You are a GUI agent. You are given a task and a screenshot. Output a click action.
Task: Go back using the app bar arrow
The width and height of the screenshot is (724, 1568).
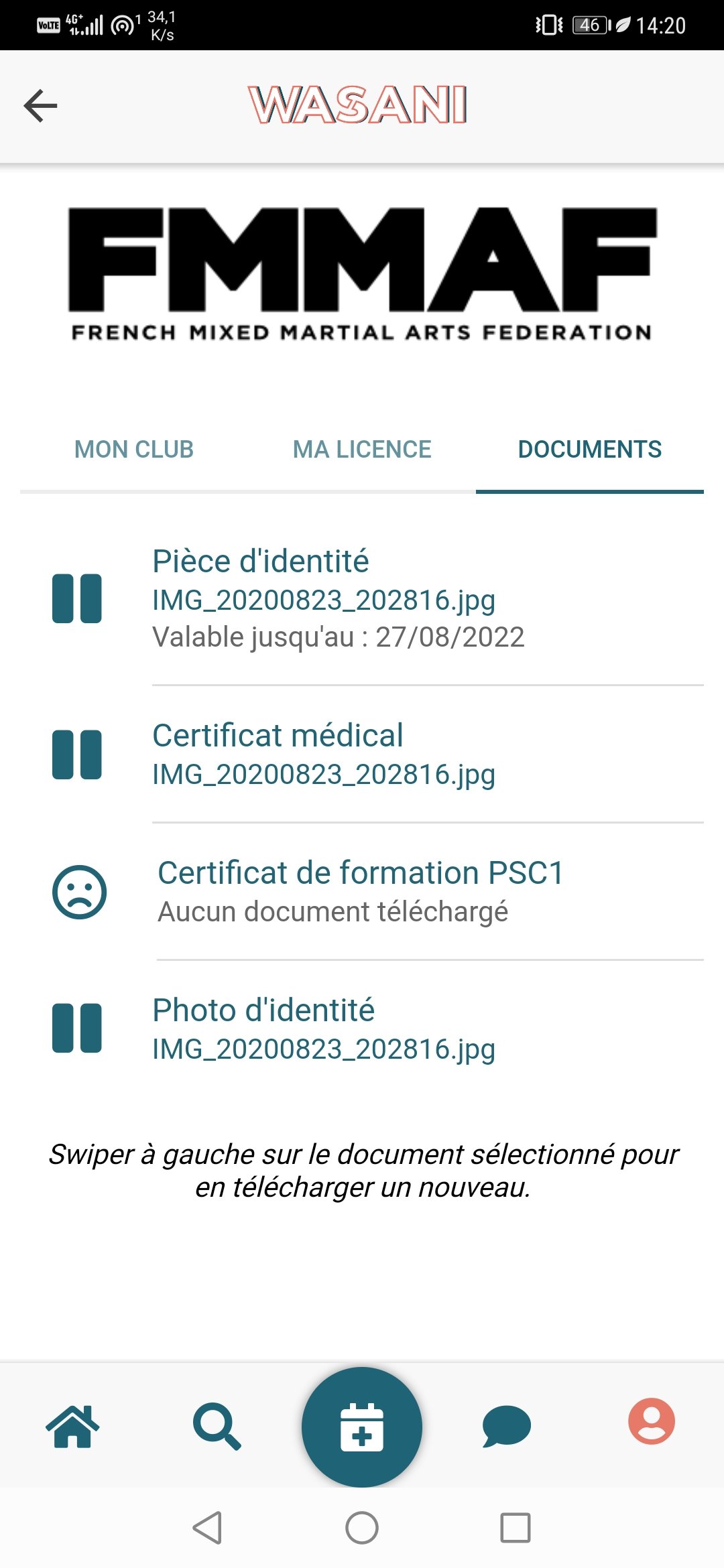[x=40, y=106]
